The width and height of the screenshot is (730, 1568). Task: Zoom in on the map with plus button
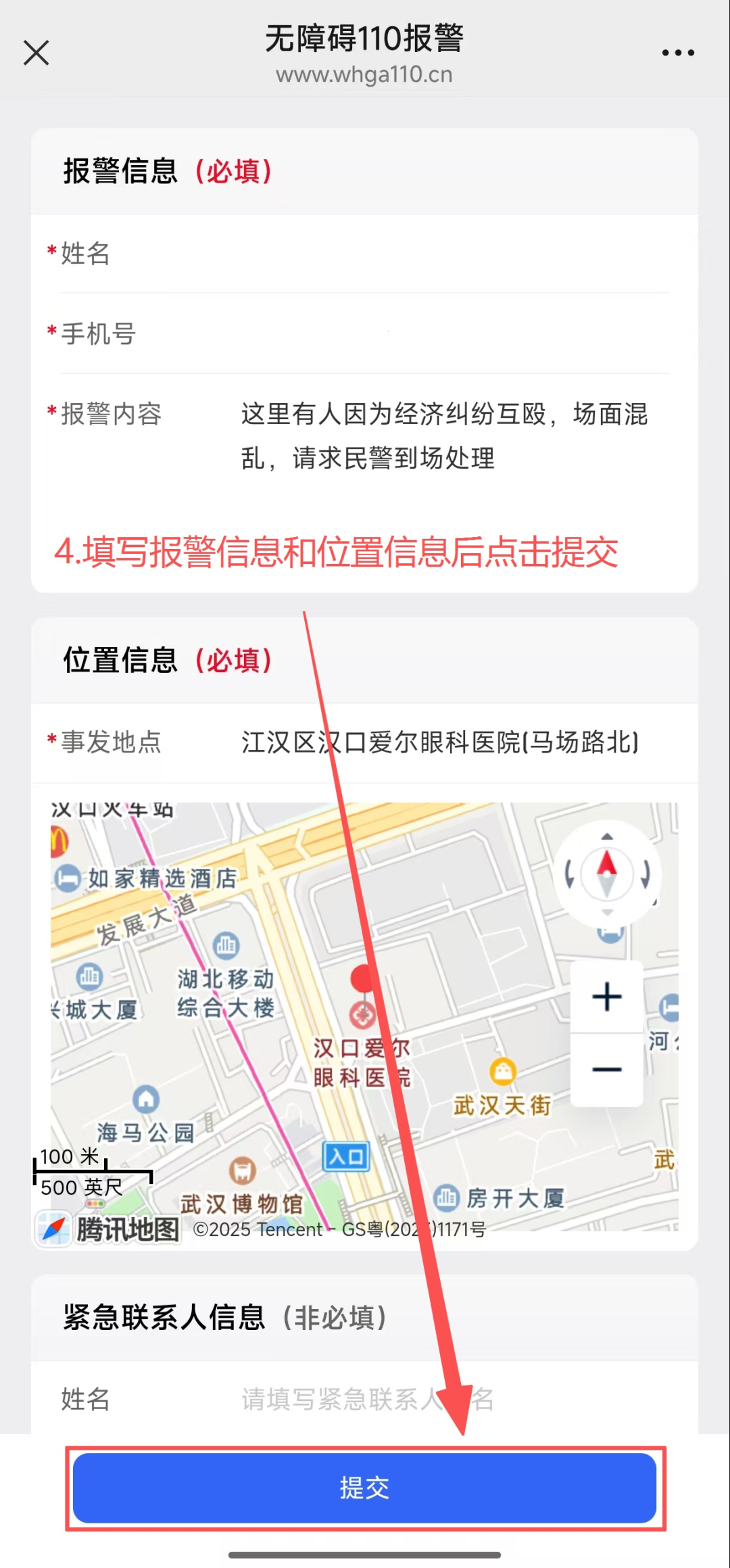pyautogui.click(x=606, y=997)
